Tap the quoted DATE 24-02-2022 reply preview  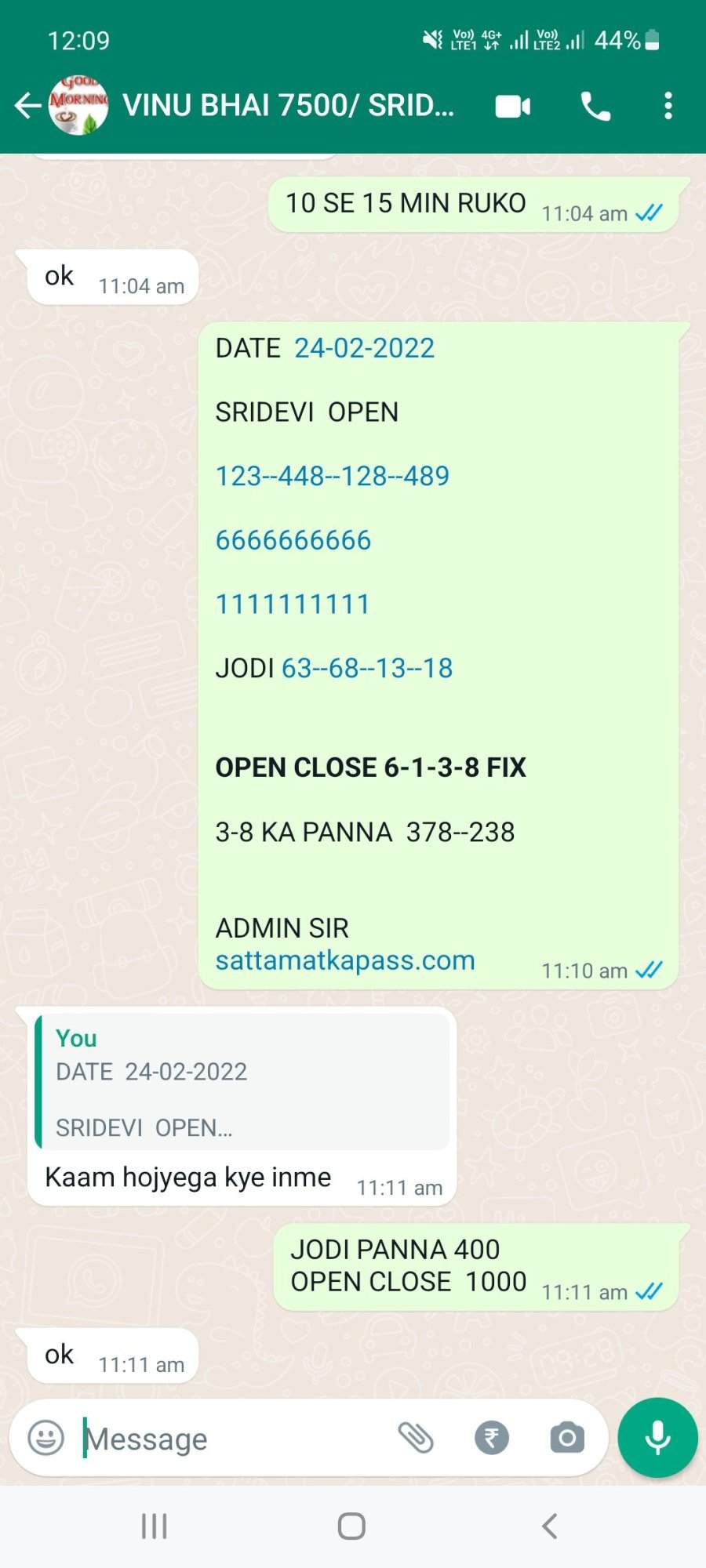(x=242, y=1082)
